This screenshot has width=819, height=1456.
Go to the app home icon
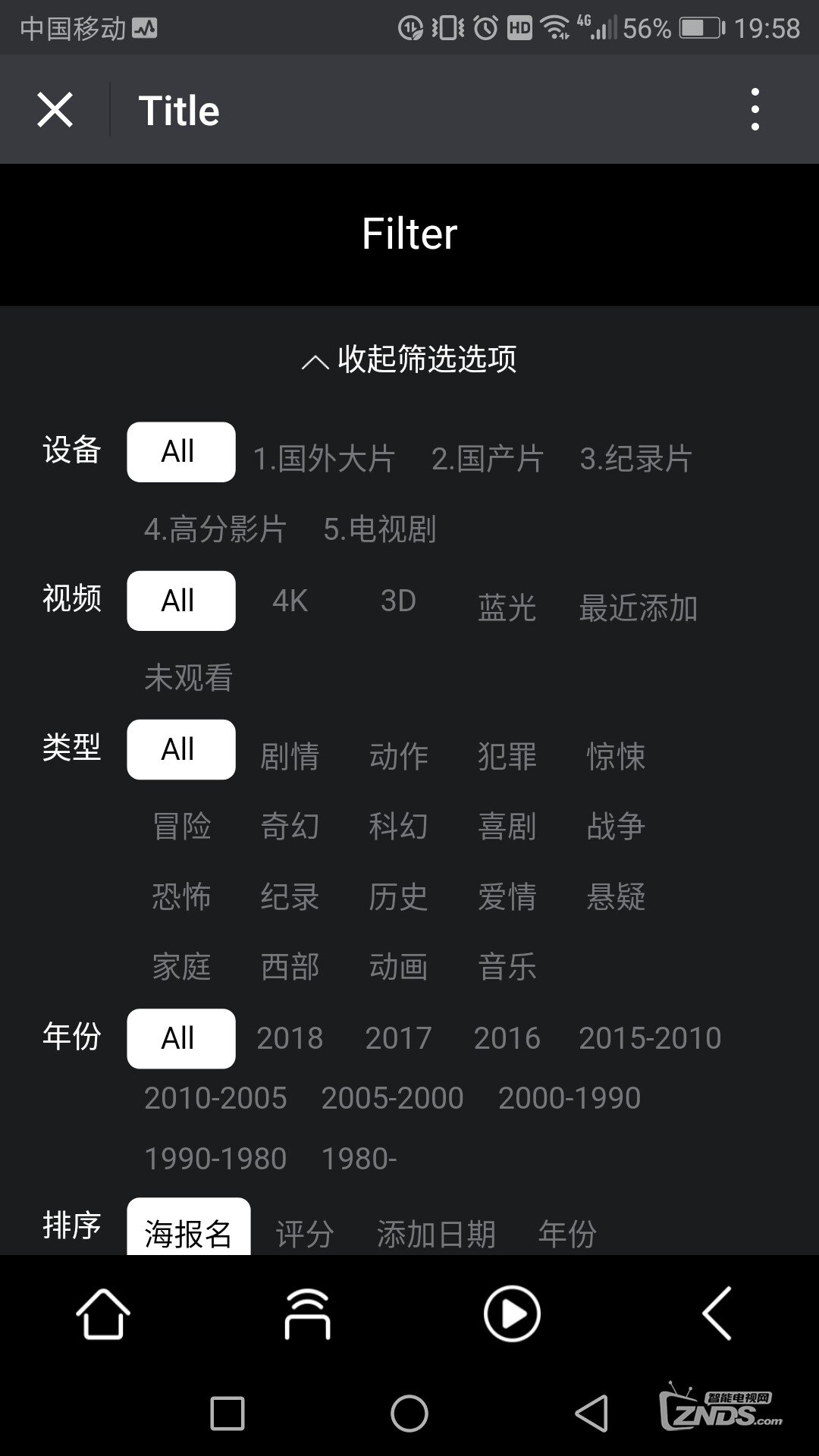(x=103, y=1313)
